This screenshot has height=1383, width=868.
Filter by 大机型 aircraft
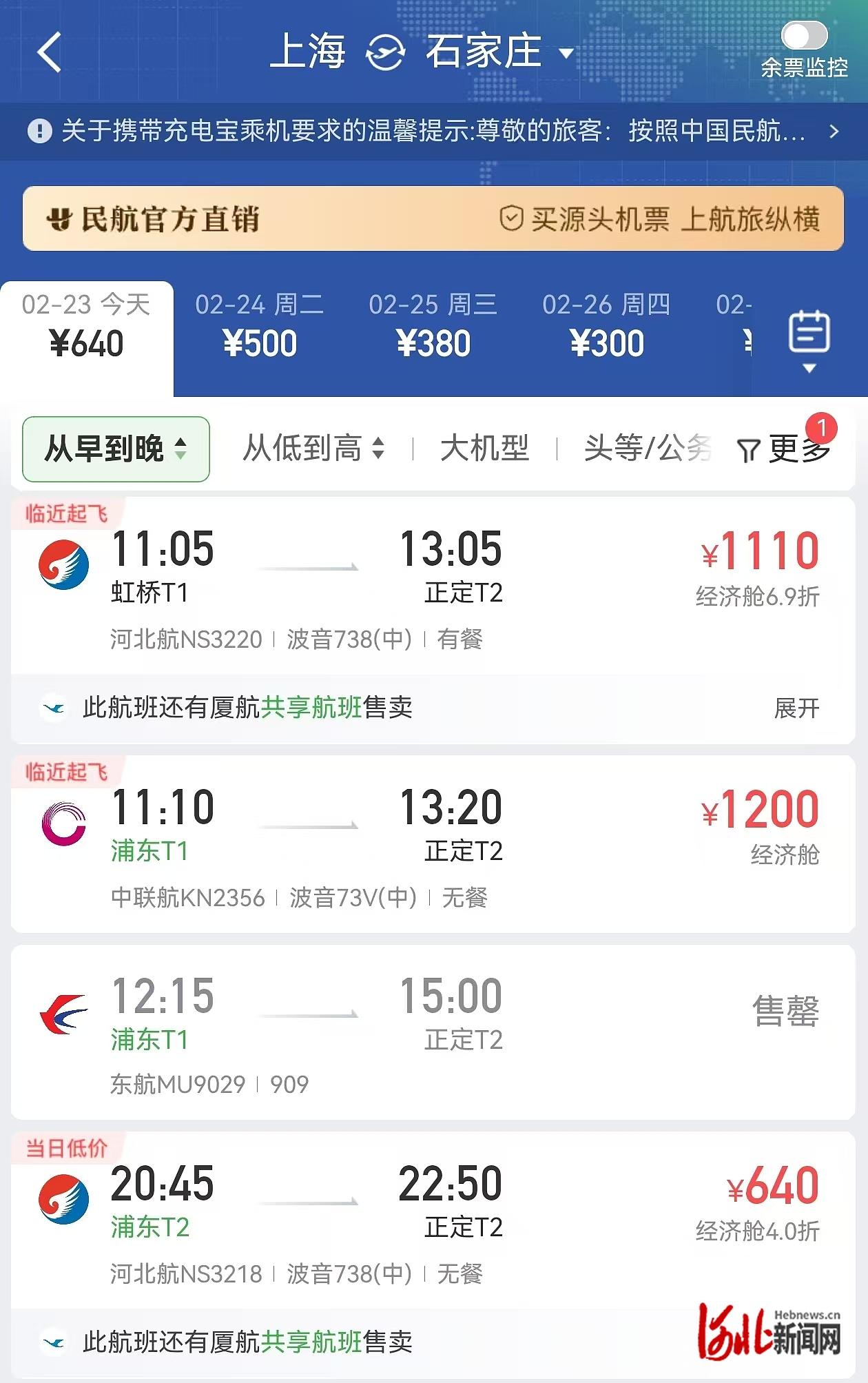coord(484,449)
